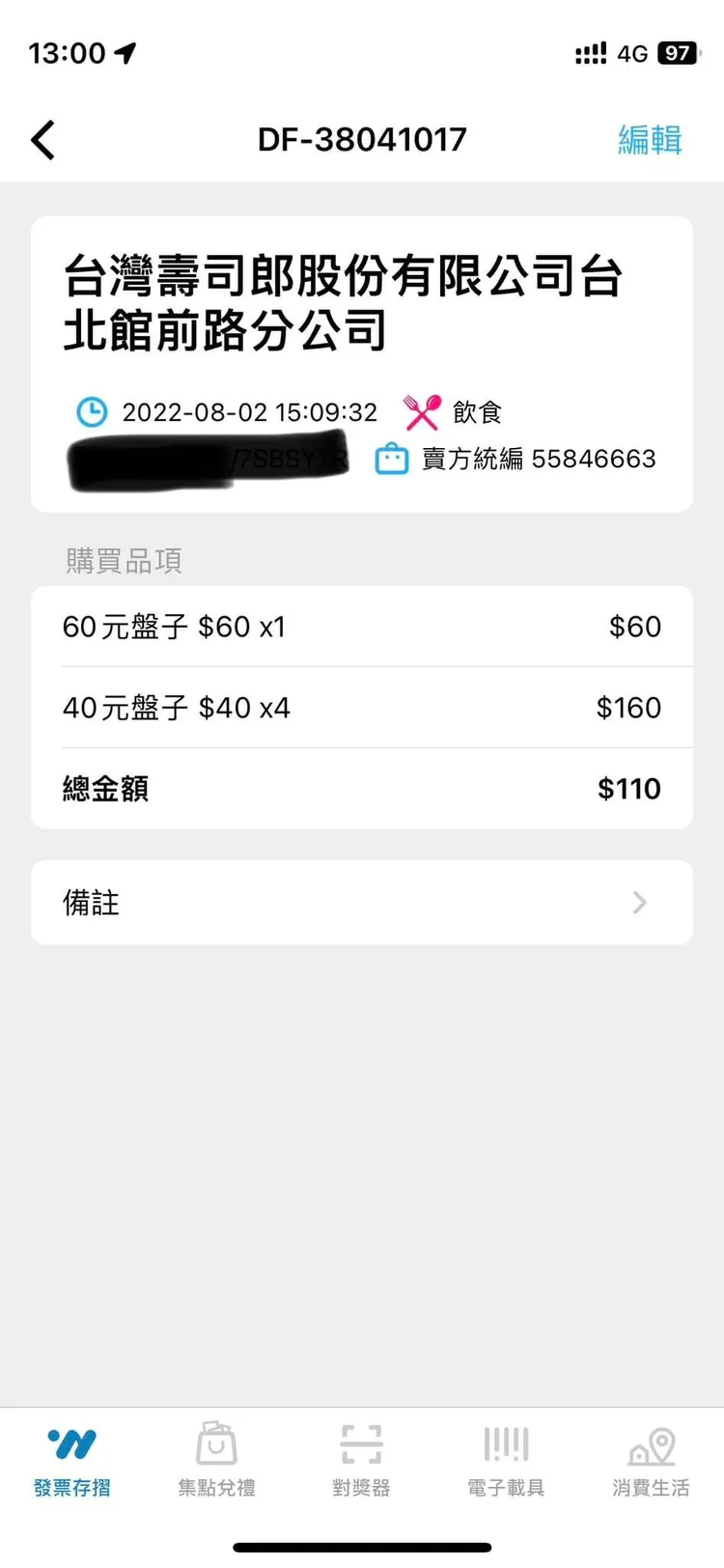This screenshot has height=1568, width=724.
Task: Tap 編輯 to edit the invoice
Action: click(x=650, y=139)
